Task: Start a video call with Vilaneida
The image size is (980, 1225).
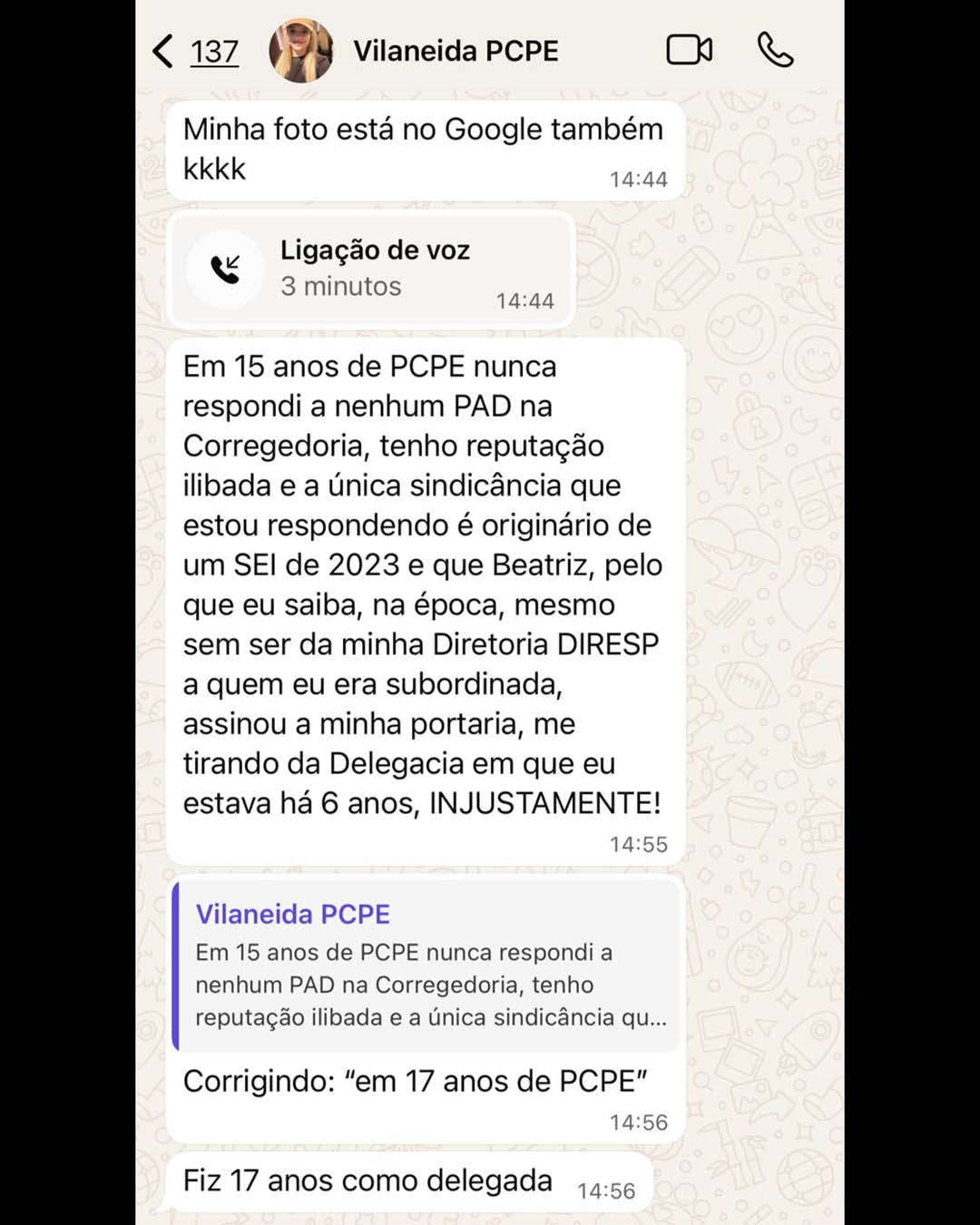Action: 689,50
